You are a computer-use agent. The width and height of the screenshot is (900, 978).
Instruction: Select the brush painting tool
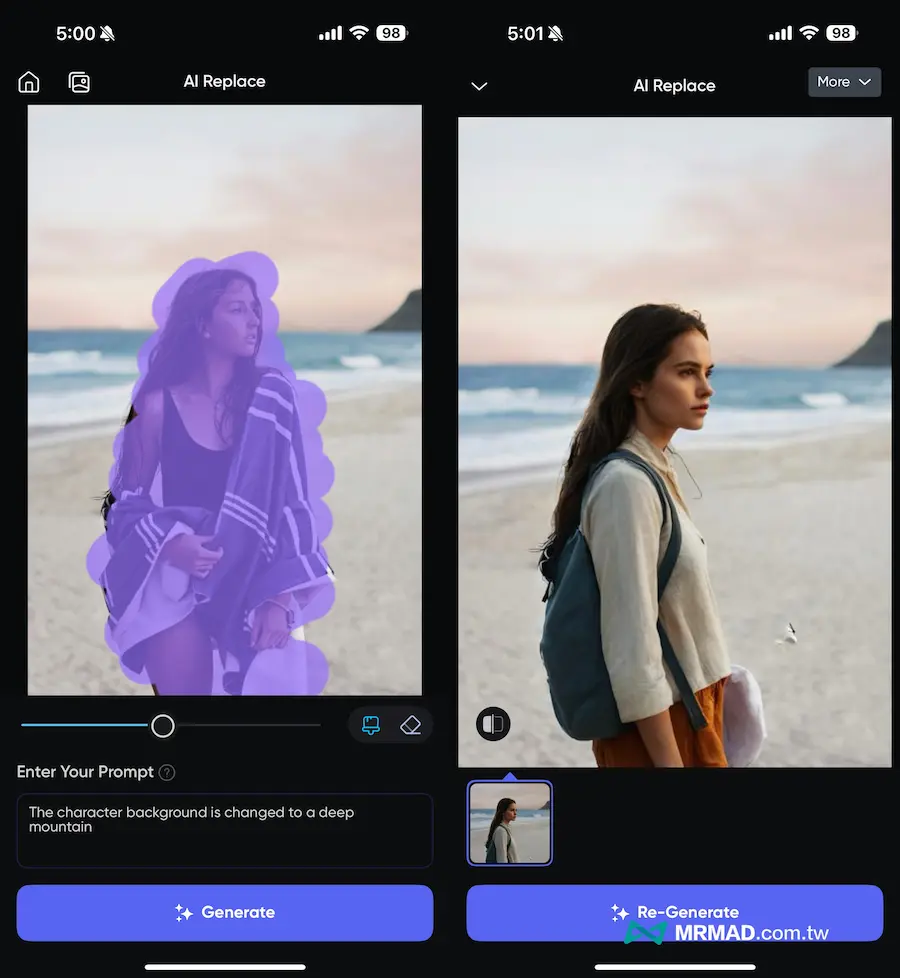[x=371, y=725]
